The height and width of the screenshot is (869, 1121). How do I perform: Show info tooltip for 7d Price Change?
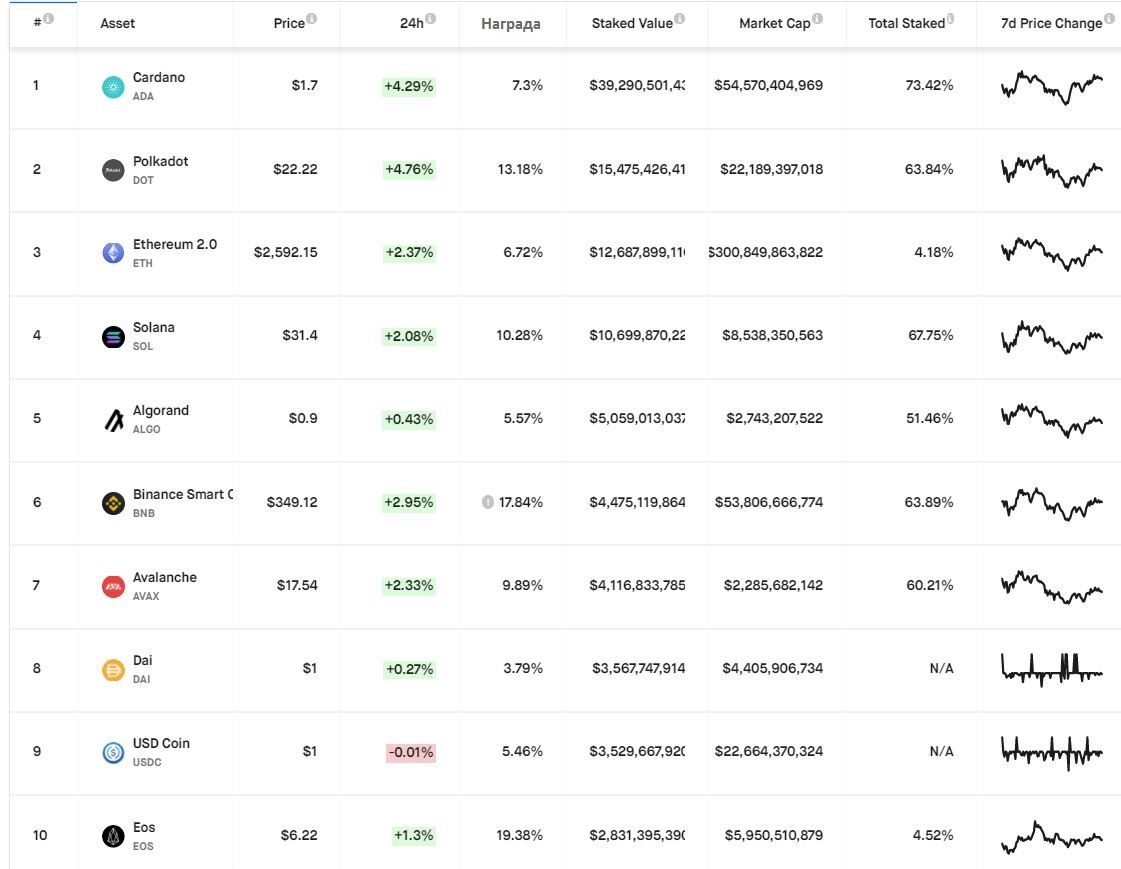1109,19
